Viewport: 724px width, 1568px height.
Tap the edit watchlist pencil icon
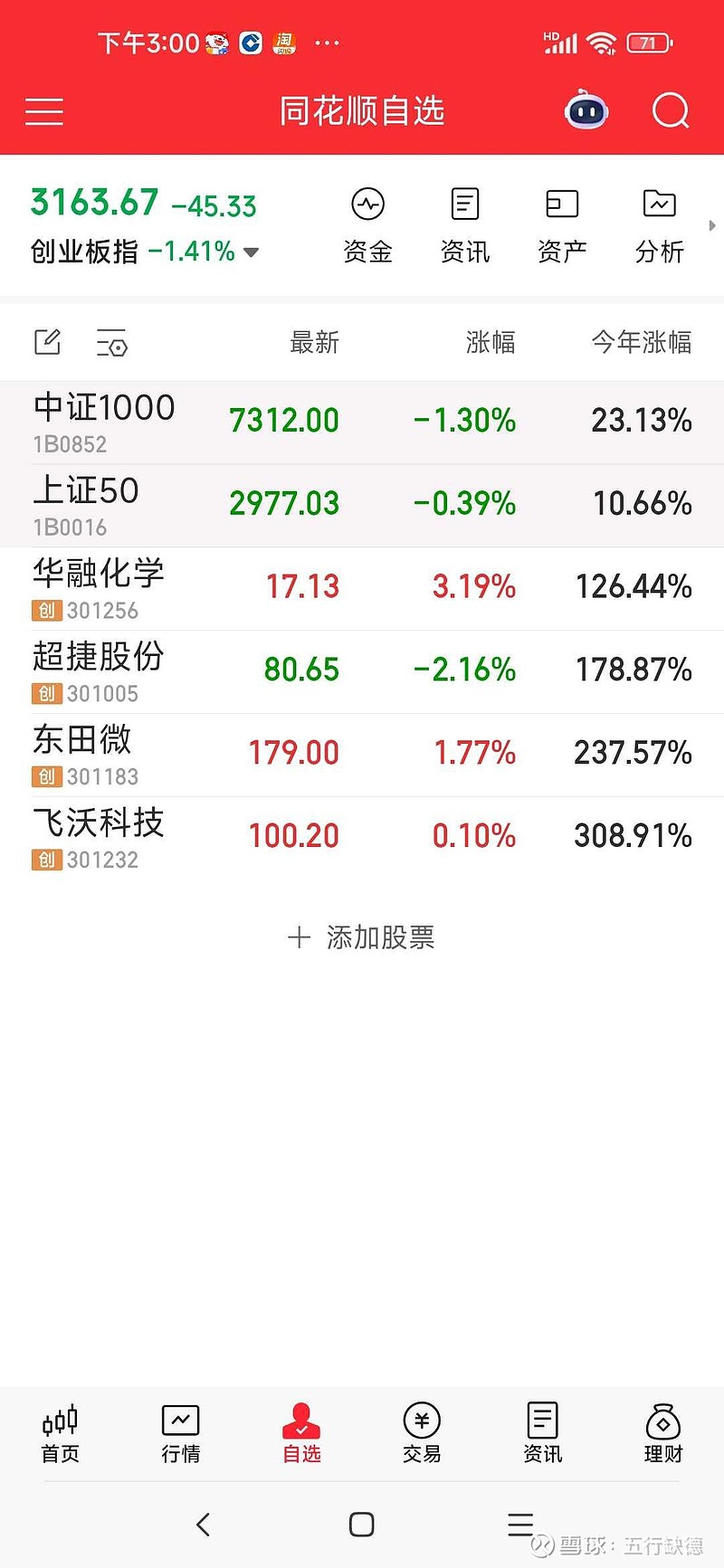coord(46,342)
